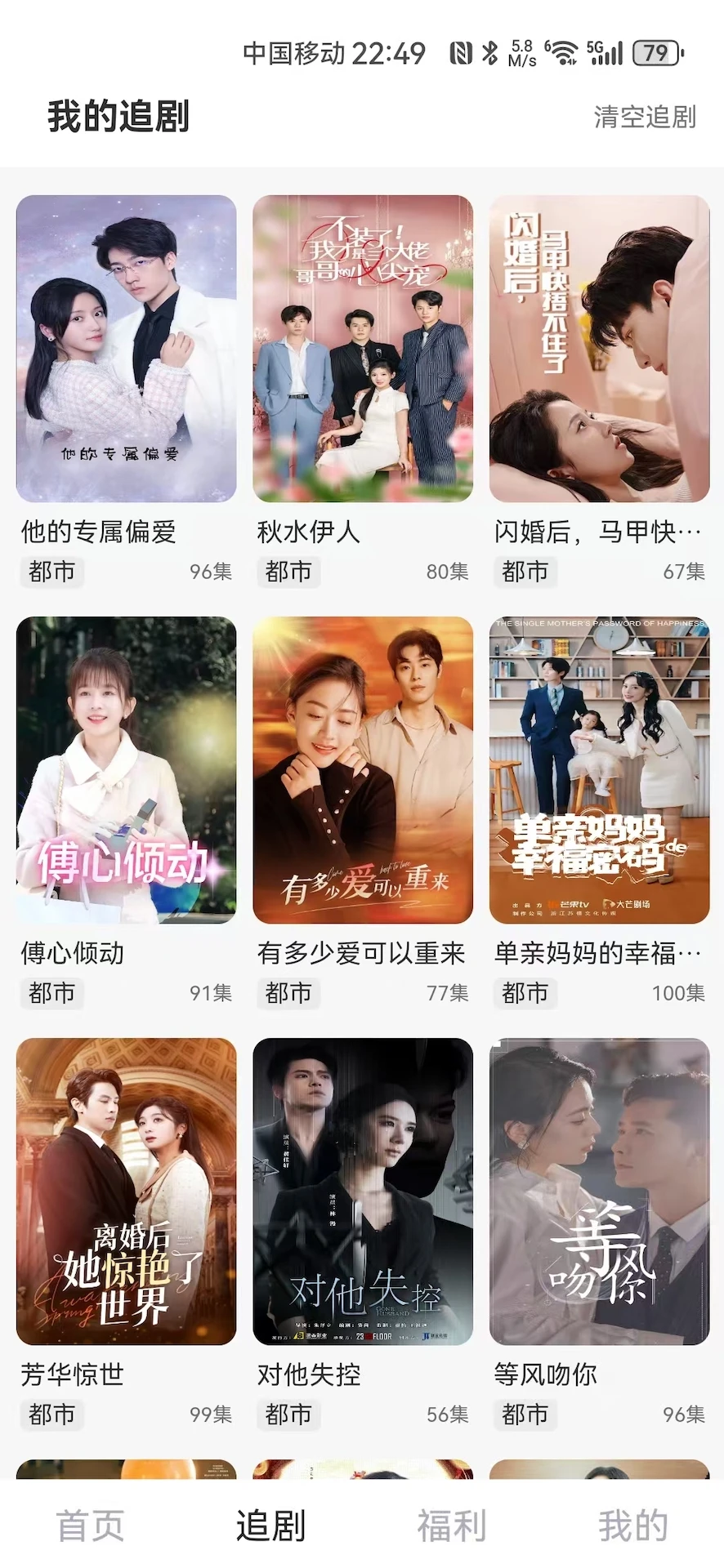Open the drama 秋水伊人
This screenshot has width=724, height=1568.
pyautogui.click(x=362, y=349)
